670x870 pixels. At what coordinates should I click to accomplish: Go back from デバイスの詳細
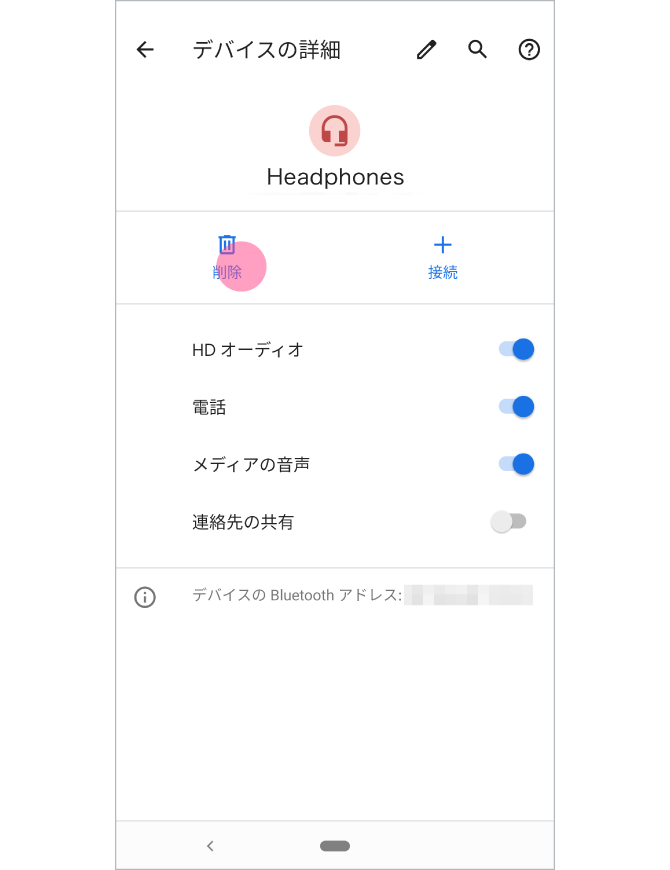pos(145,50)
